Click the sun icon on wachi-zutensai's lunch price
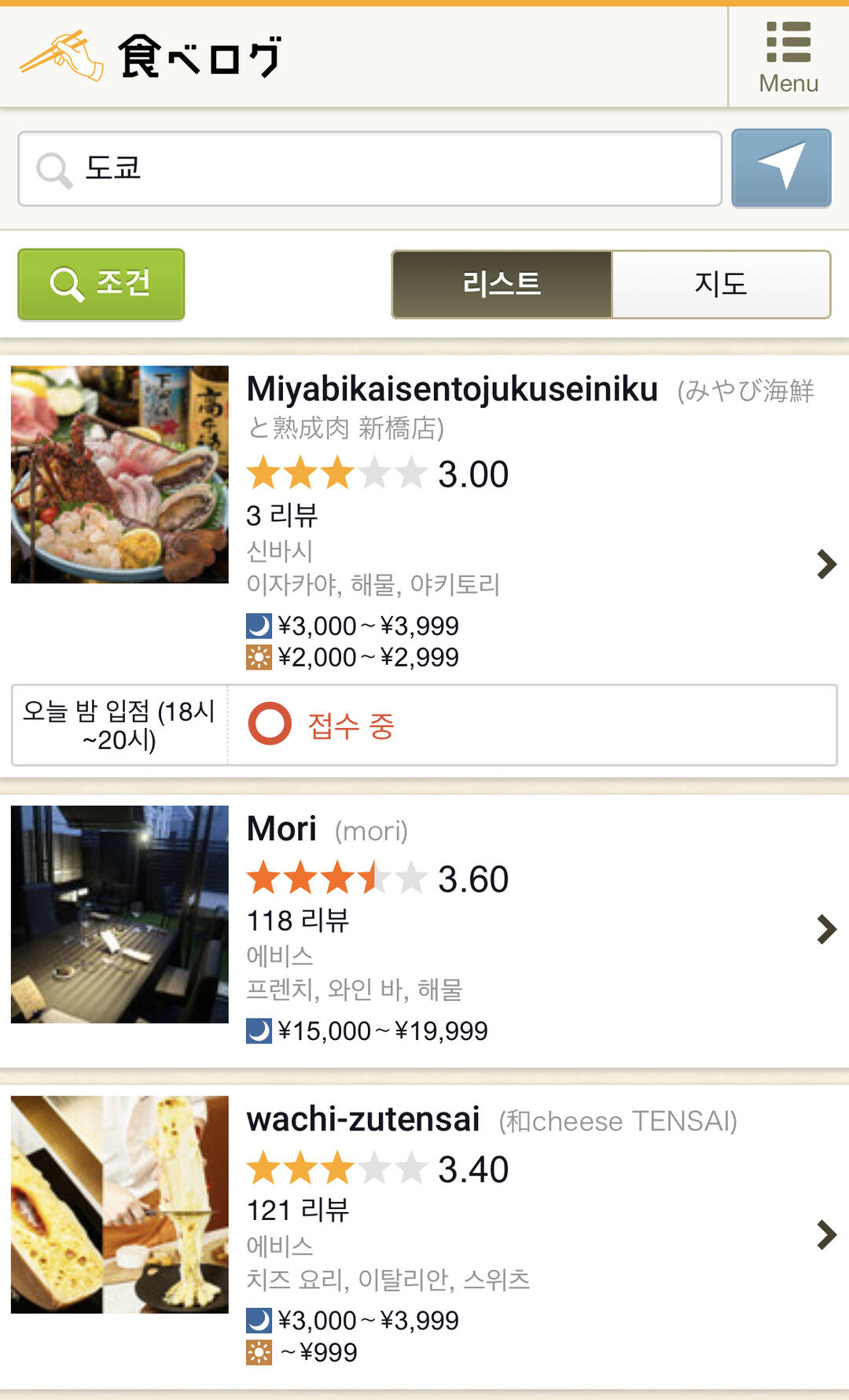The height and width of the screenshot is (1400, 849). pyautogui.click(x=259, y=1350)
